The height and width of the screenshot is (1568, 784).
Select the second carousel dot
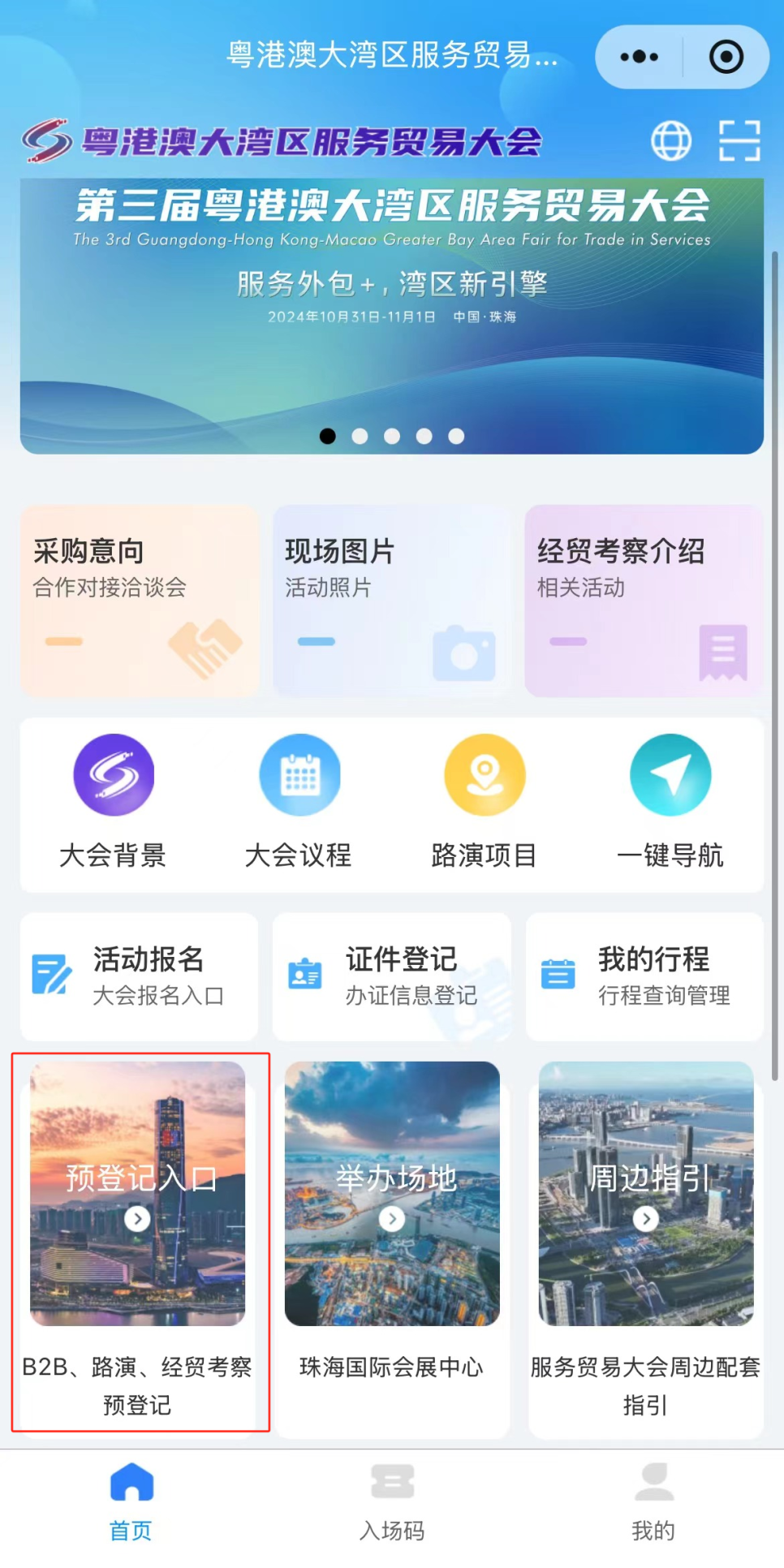[360, 437]
